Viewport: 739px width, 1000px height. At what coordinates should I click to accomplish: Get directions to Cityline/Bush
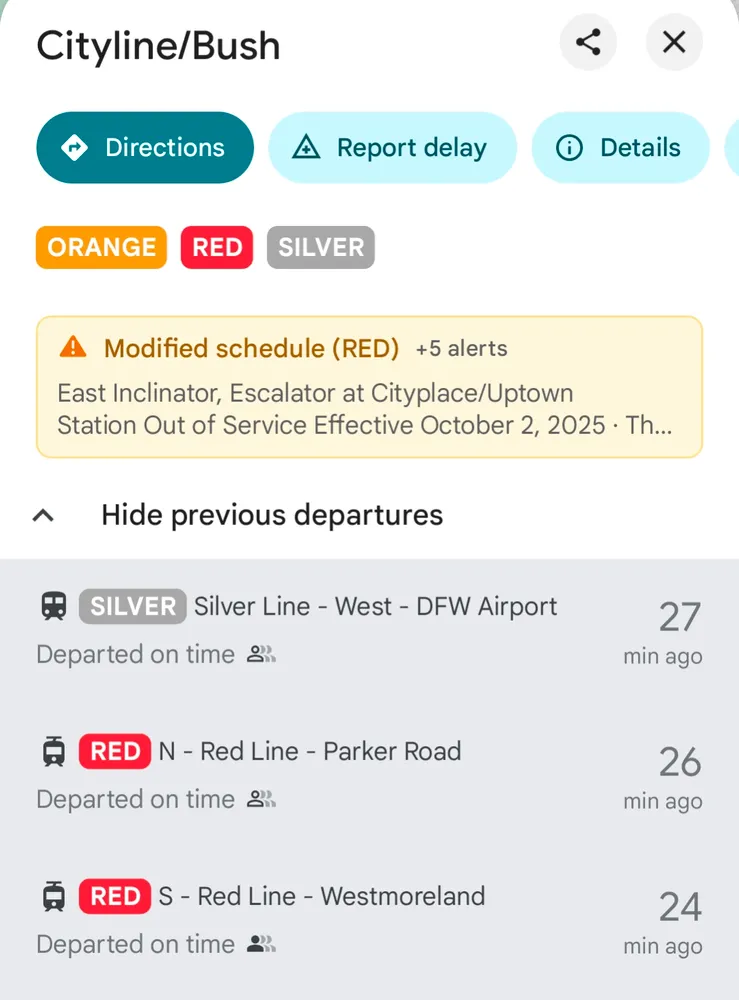click(145, 148)
